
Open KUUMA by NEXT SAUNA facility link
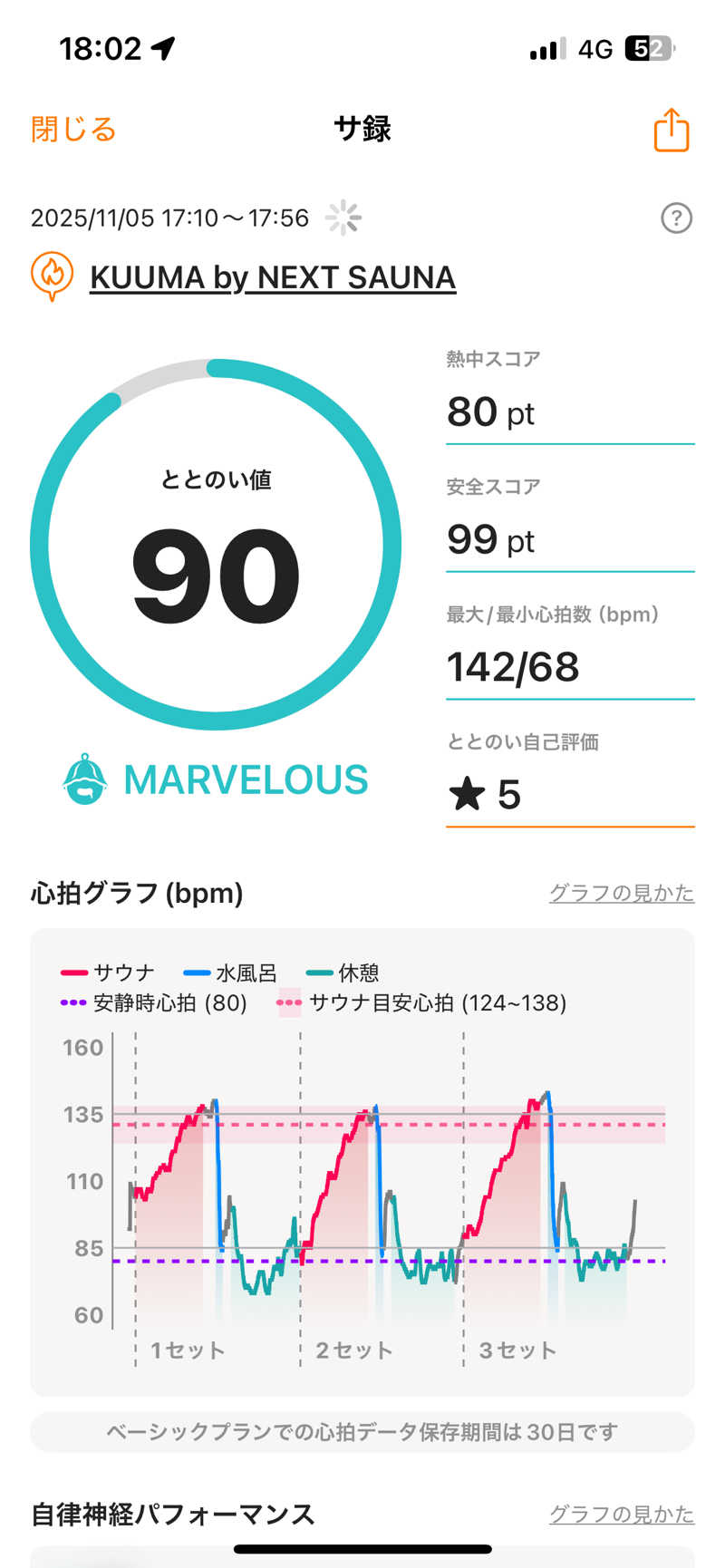tap(272, 277)
